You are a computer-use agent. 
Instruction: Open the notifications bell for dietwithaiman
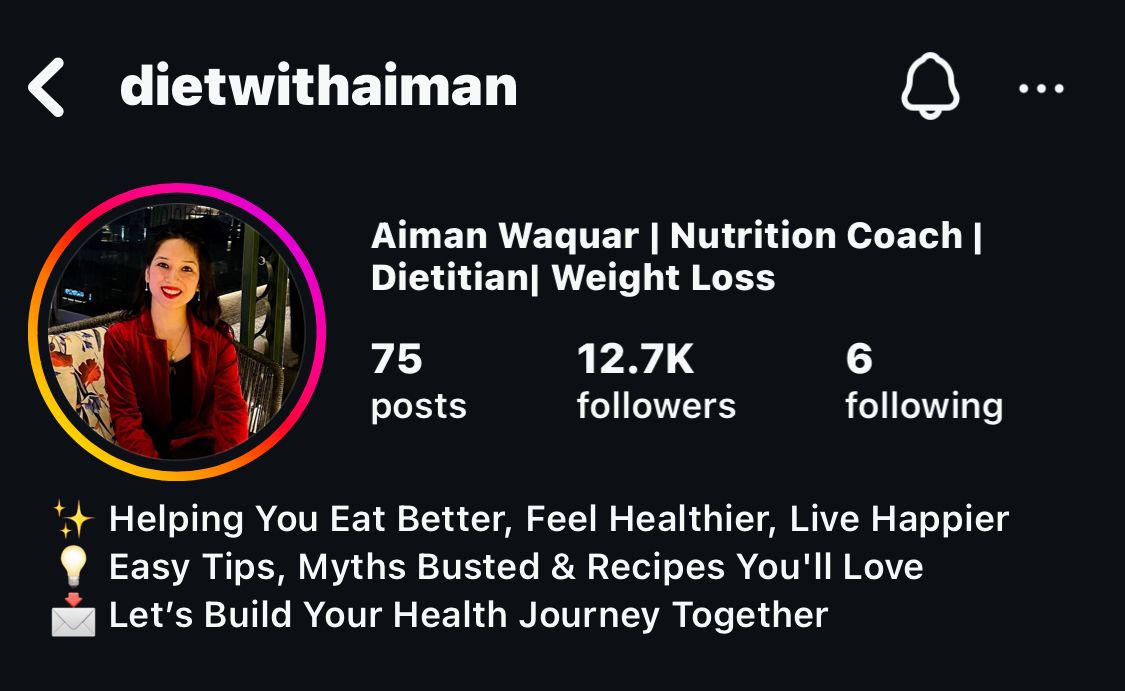(930, 87)
